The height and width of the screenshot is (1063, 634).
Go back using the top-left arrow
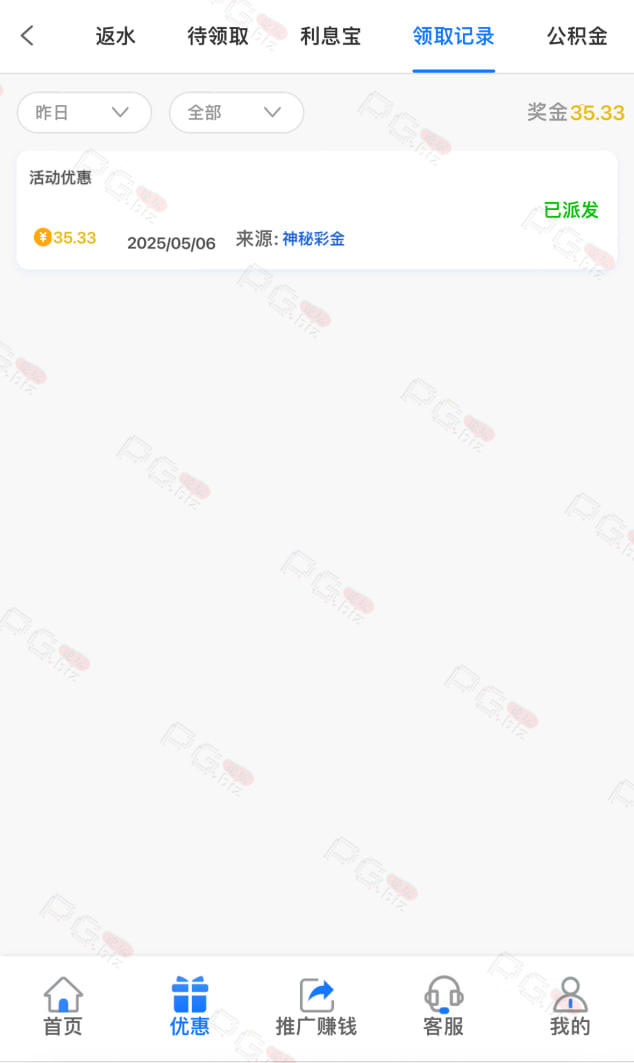click(27, 35)
